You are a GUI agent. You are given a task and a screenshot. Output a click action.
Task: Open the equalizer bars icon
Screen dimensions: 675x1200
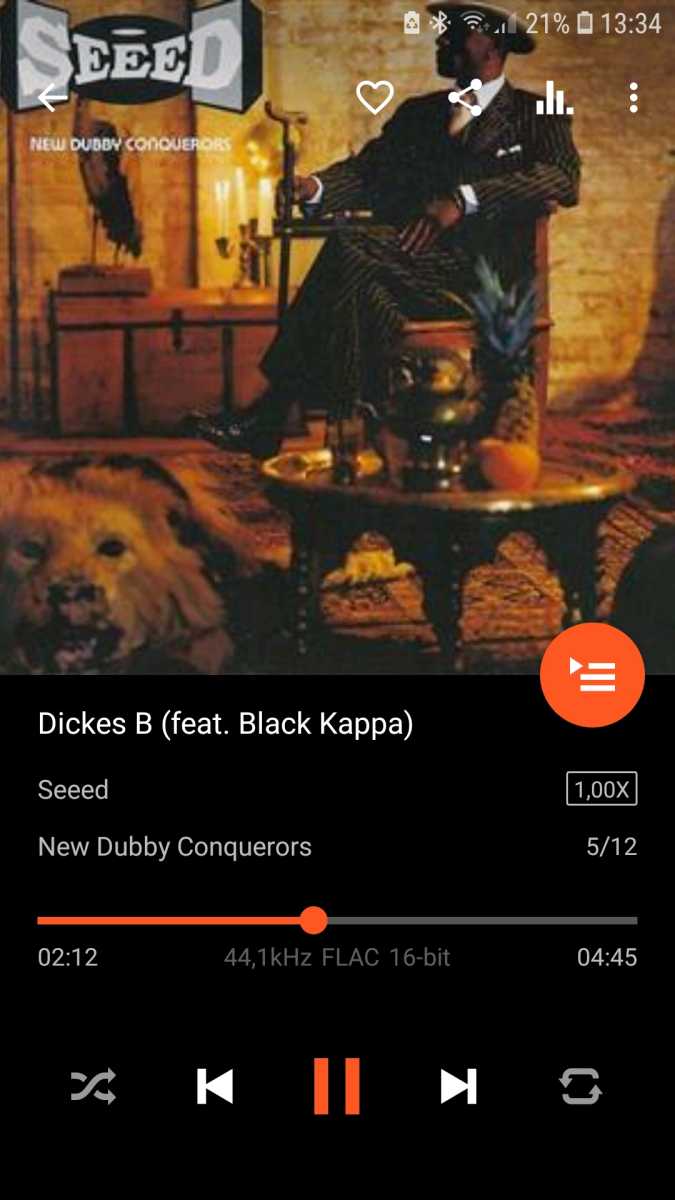point(553,98)
